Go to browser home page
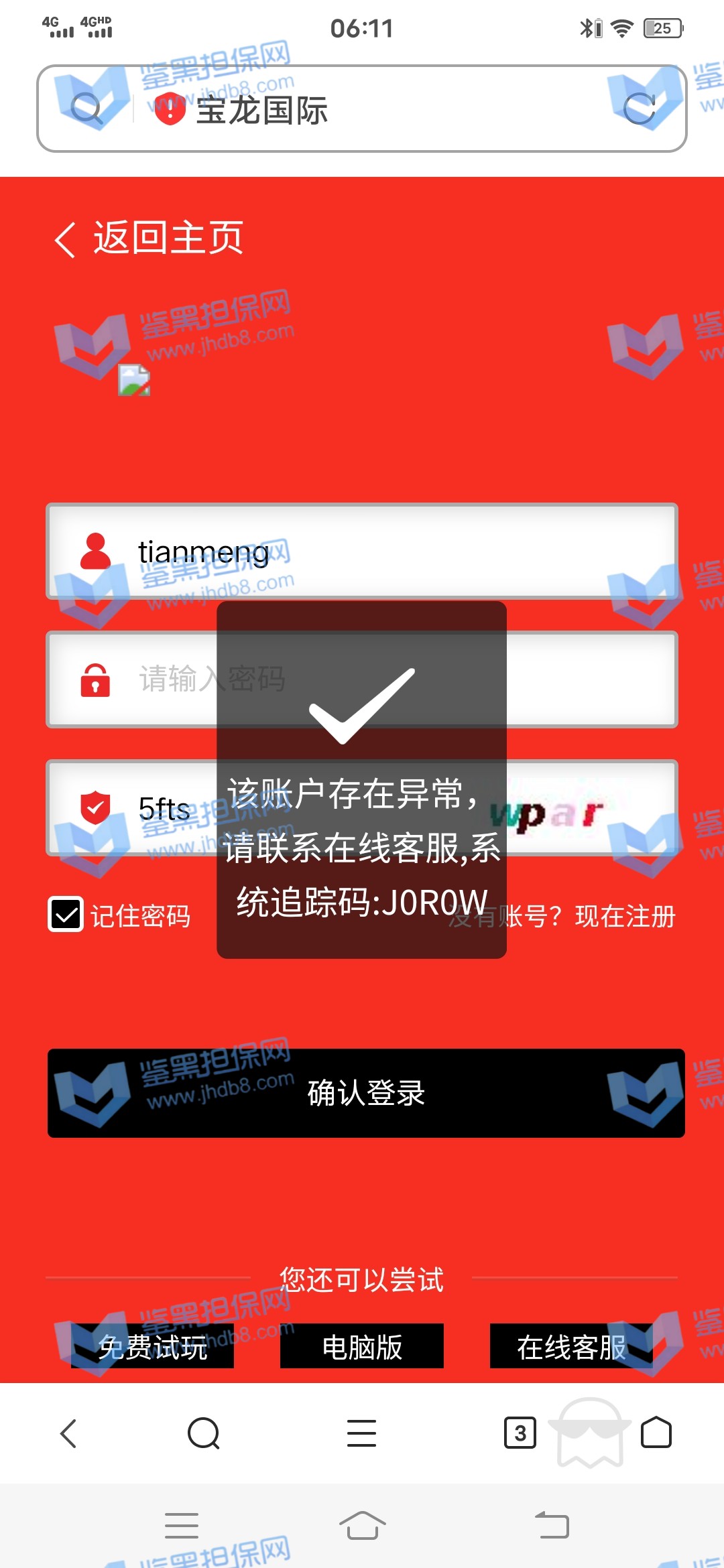Screen dimensions: 724x1568 point(656,1433)
